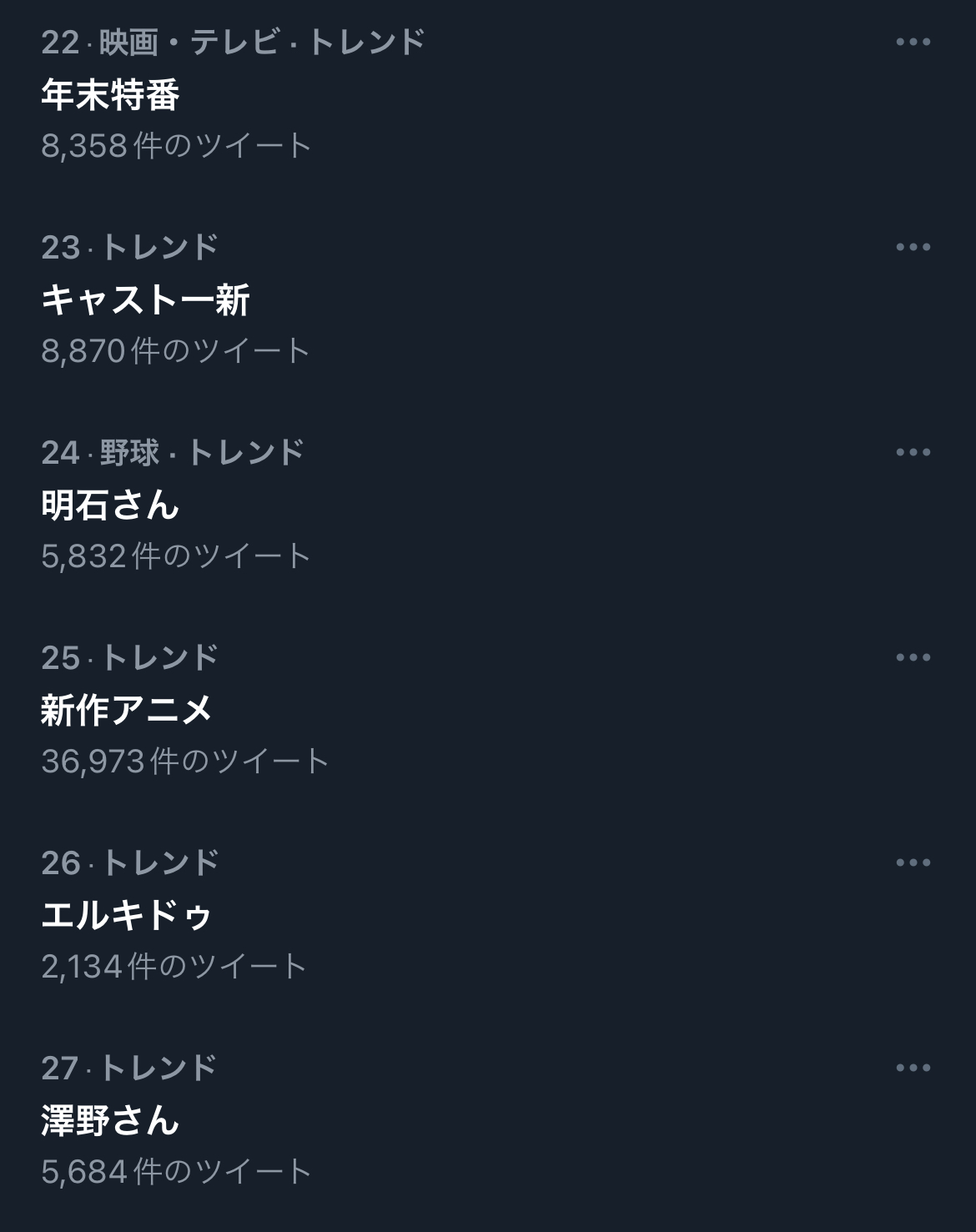Viewport: 976px width, 1232px height.
Task: Open the キャスト一新 trend
Action: 146,299
